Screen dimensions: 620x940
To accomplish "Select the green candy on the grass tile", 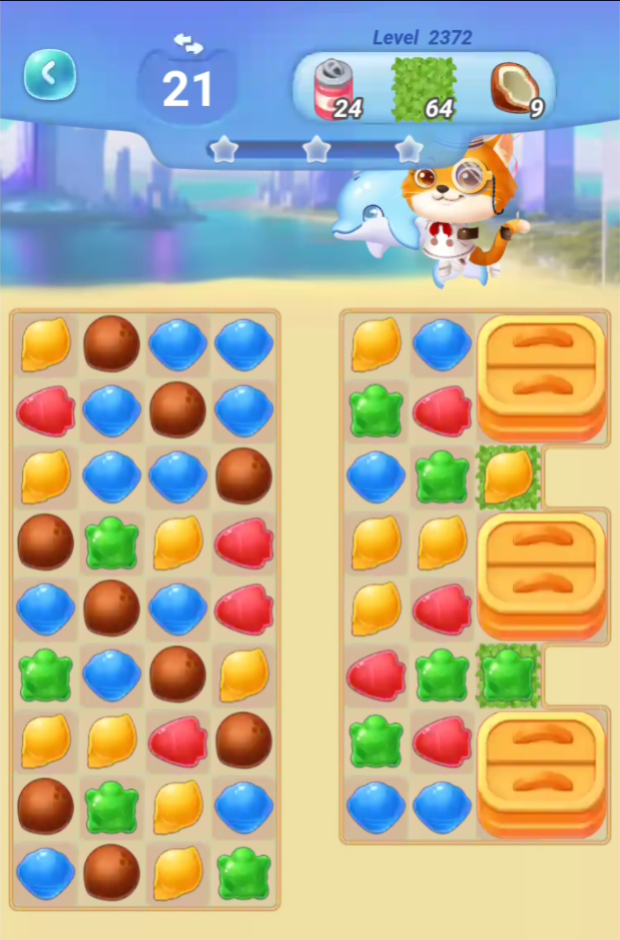I will (508, 674).
